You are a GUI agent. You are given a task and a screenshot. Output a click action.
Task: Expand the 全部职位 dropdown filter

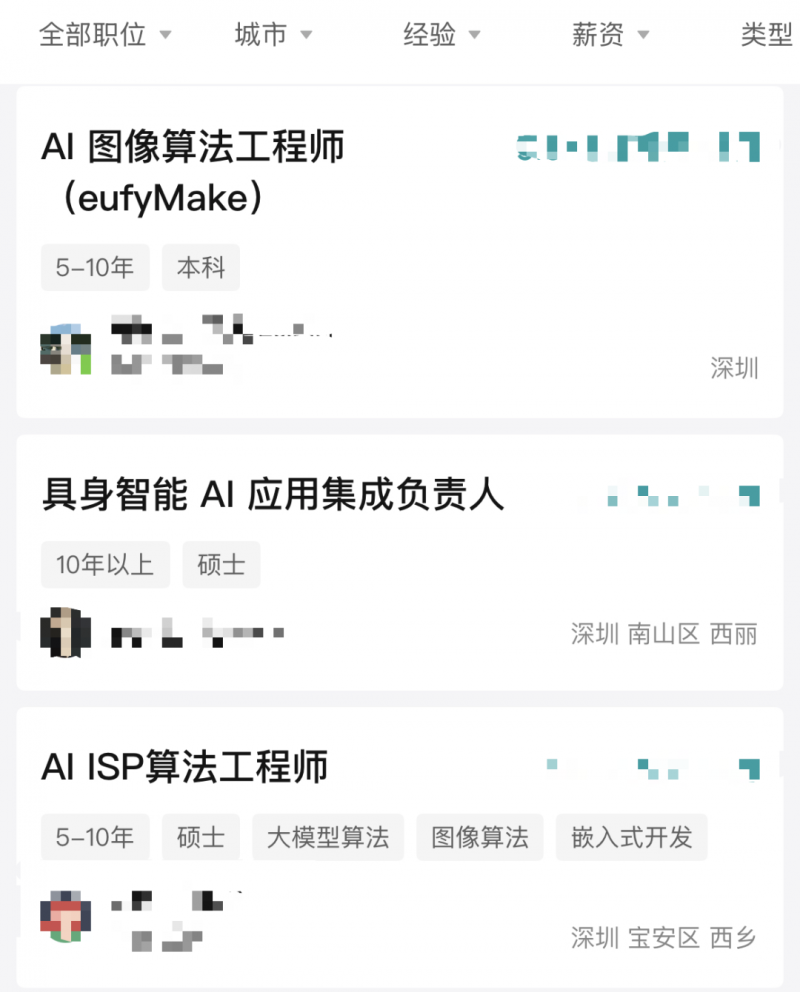click(x=104, y=35)
